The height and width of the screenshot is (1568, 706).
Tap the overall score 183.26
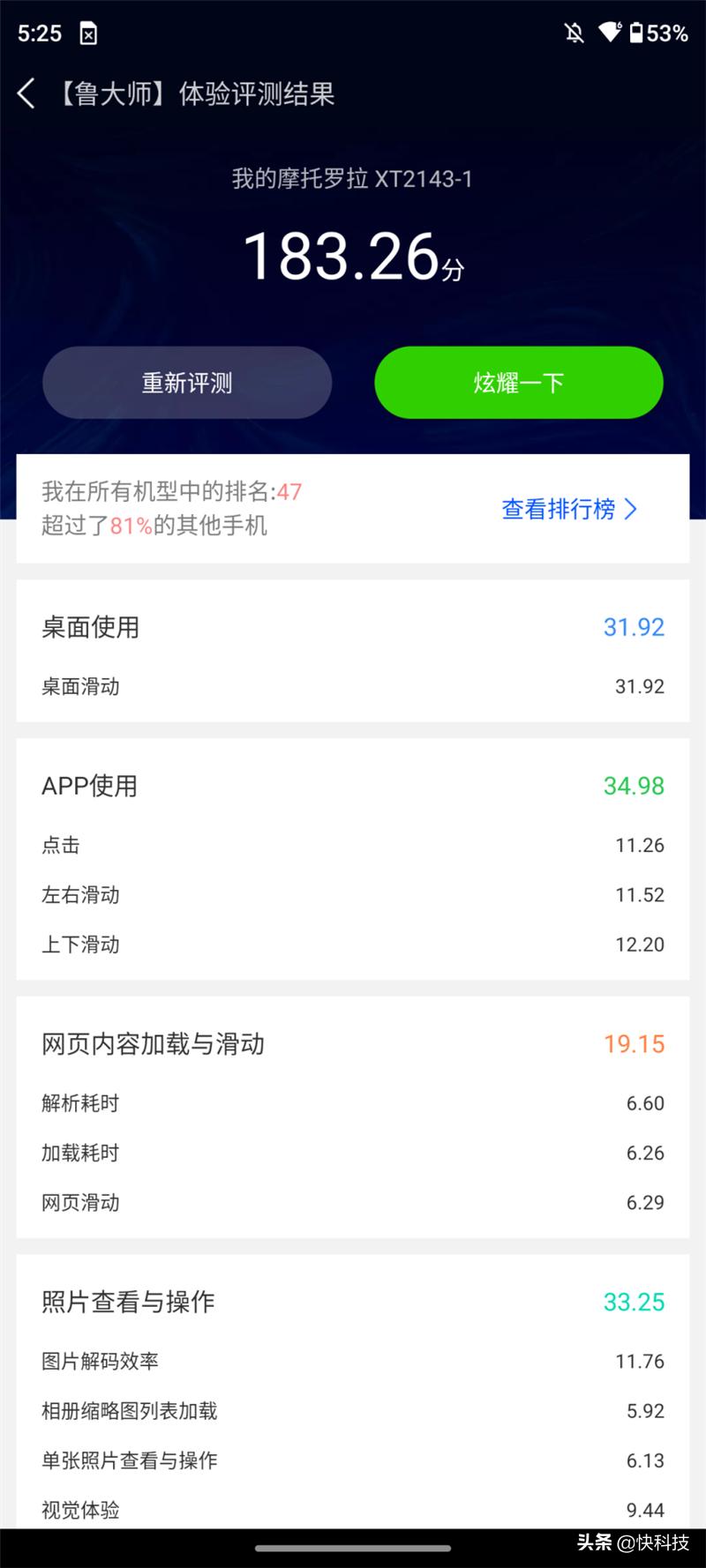click(353, 256)
